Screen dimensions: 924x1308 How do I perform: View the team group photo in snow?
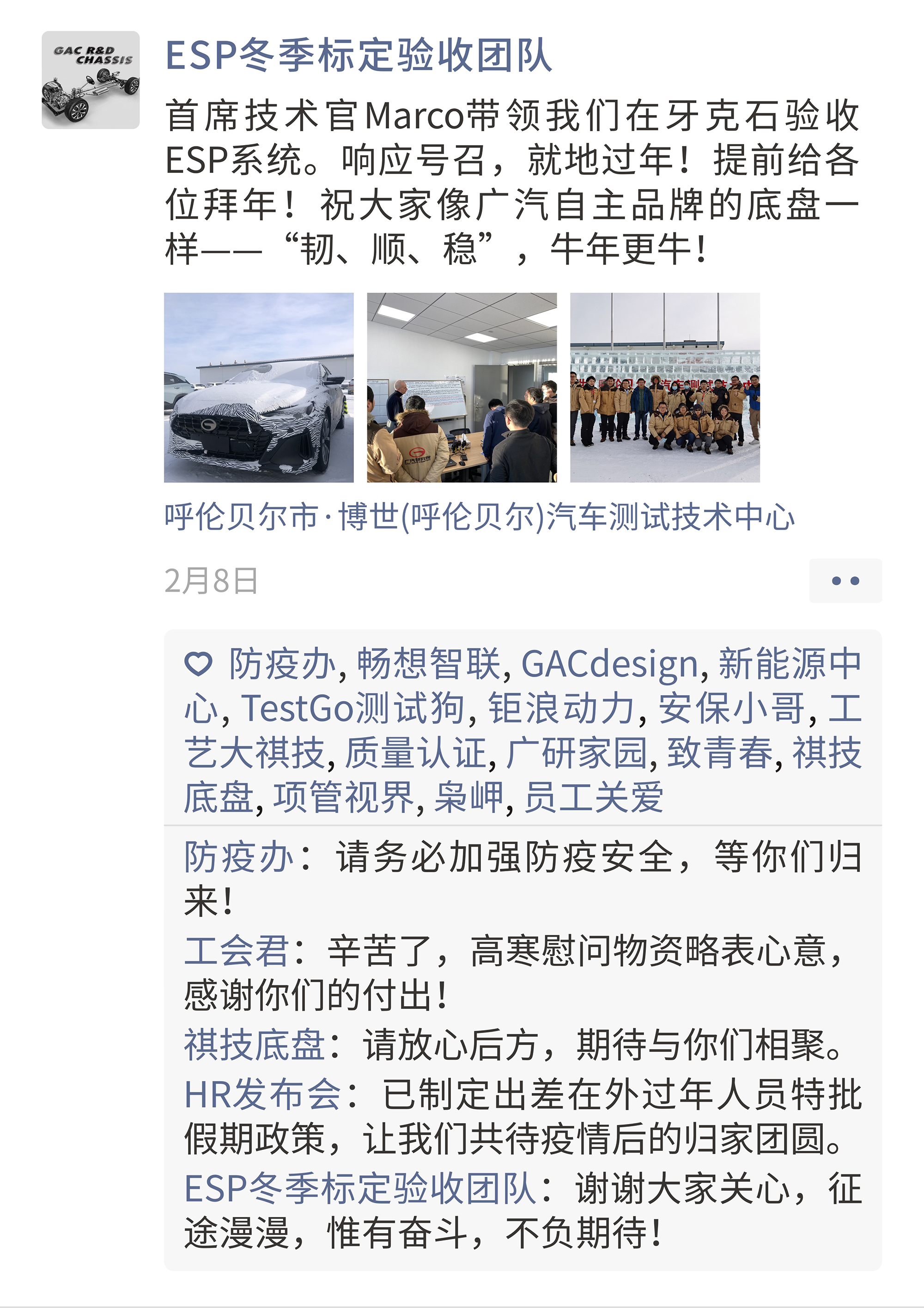(664, 387)
